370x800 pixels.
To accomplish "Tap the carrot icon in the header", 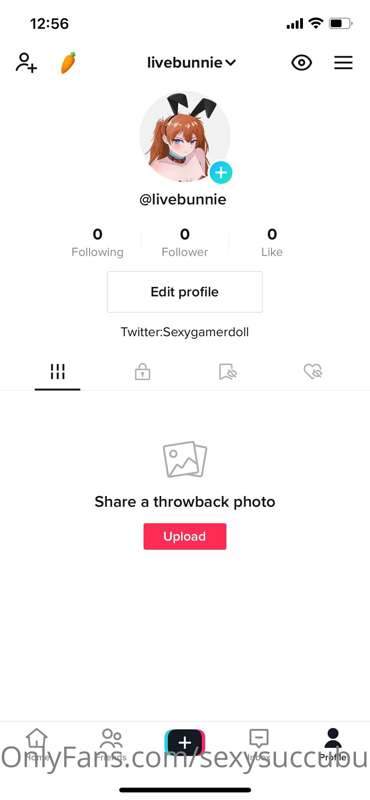I will (68, 63).
